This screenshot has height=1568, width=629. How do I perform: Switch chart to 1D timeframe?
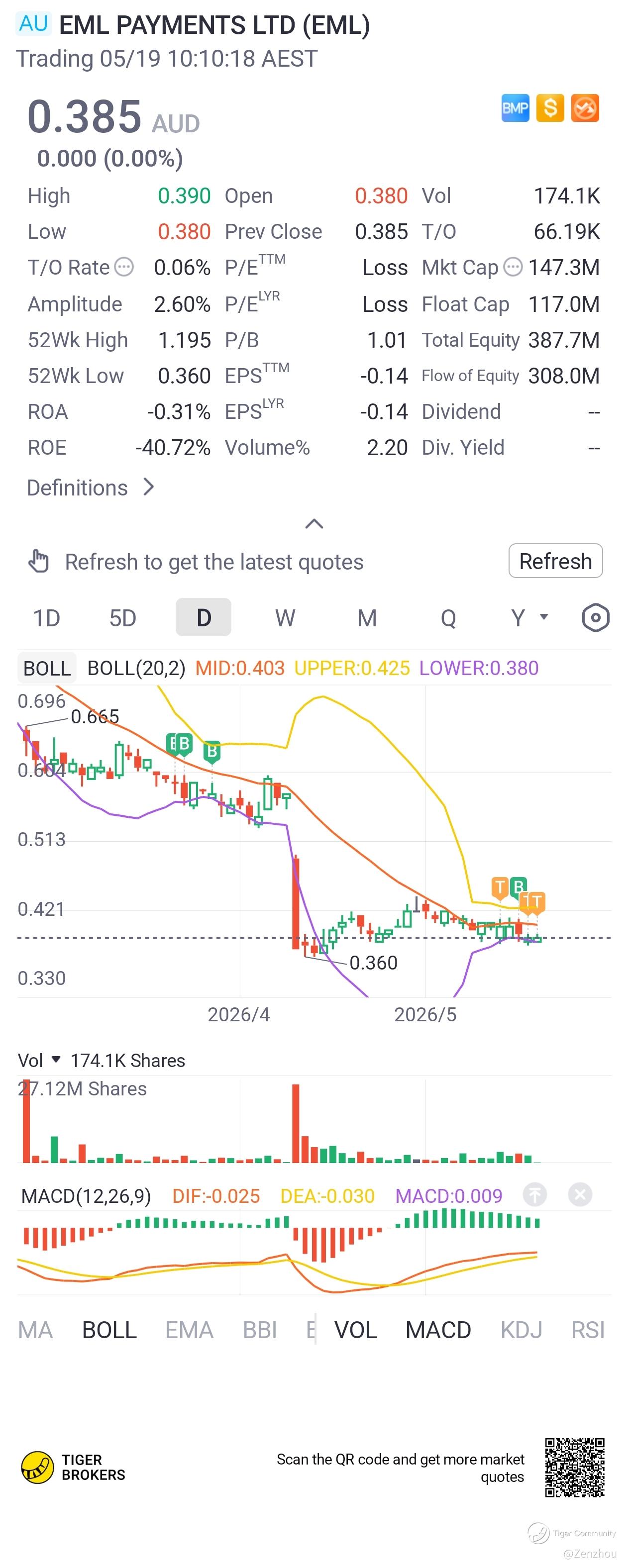pos(46,618)
